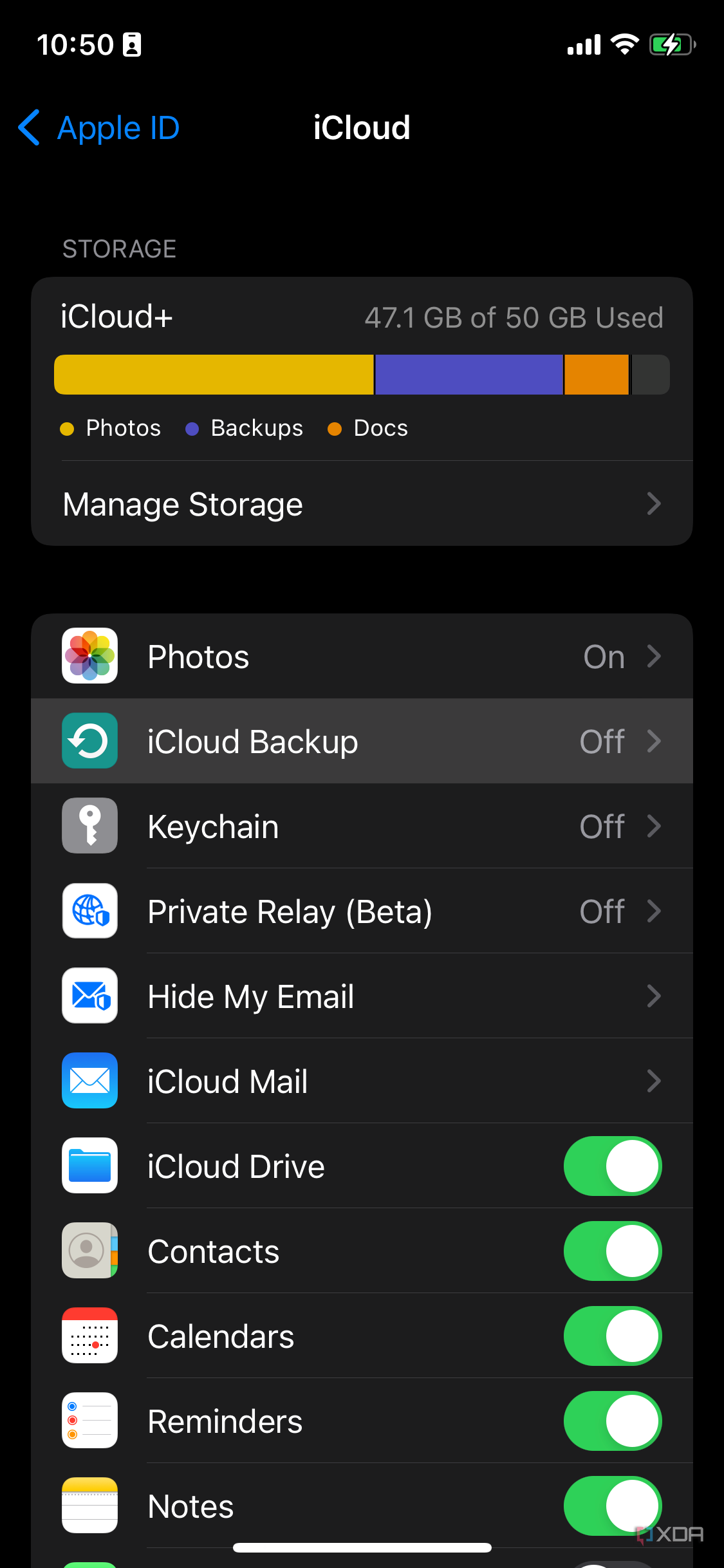
Task: Select the iCloud Backup icon
Action: click(x=89, y=741)
